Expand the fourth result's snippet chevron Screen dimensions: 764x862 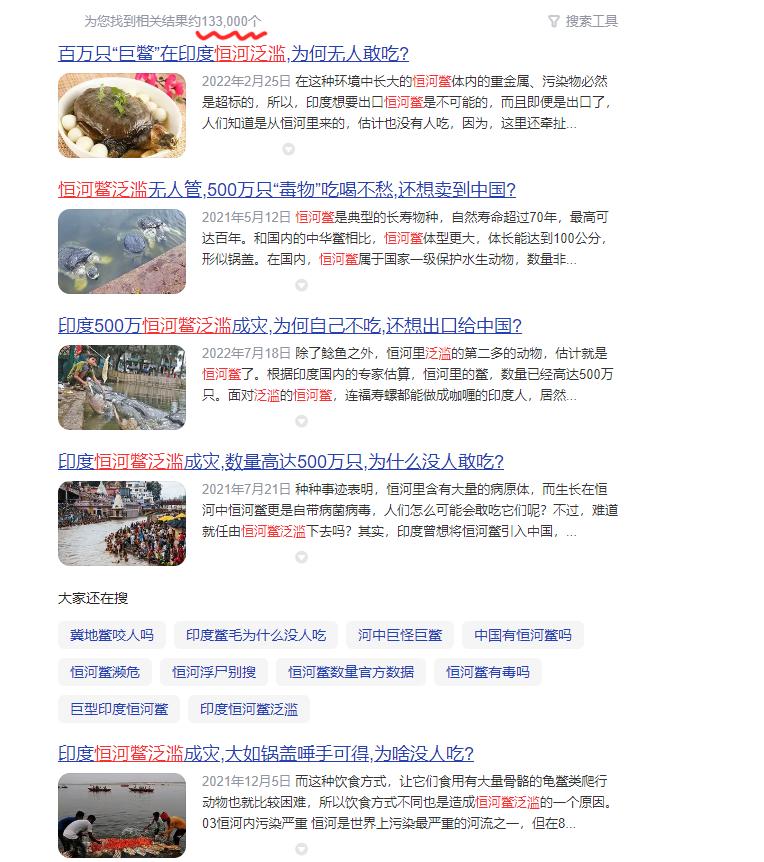pos(301,556)
